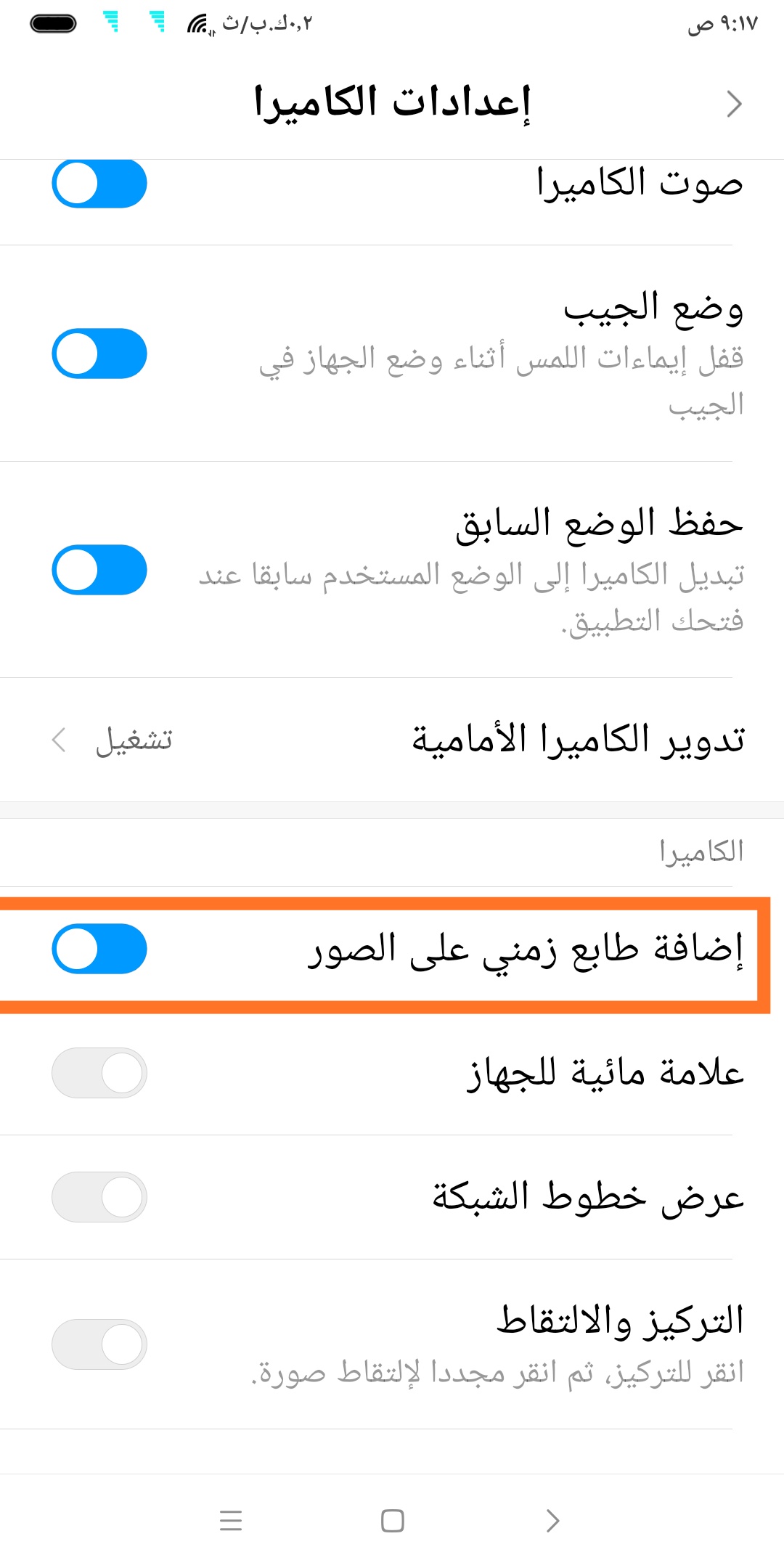
Task: Open the front camera rotation setting
Action: (x=392, y=740)
